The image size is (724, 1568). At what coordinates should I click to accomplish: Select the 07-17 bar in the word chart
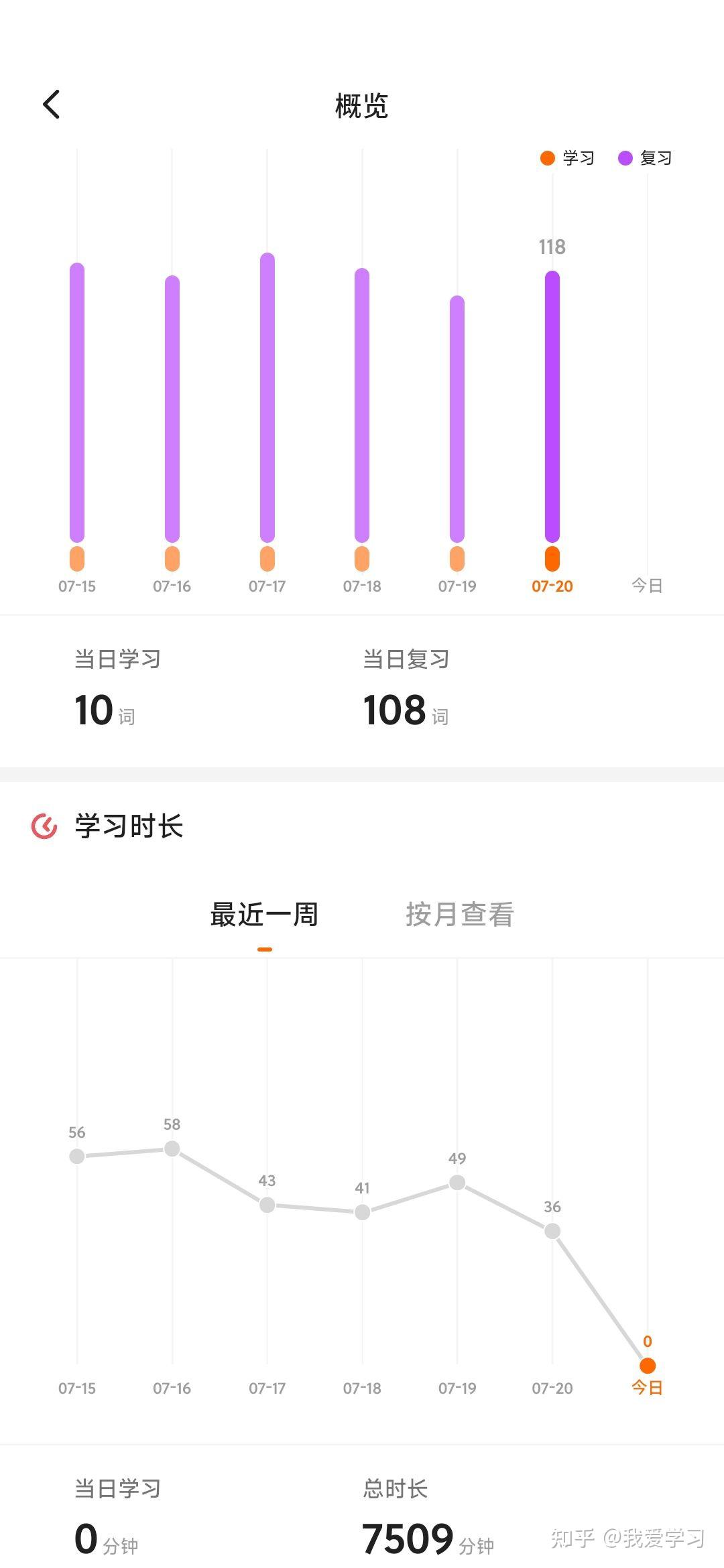[267, 411]
